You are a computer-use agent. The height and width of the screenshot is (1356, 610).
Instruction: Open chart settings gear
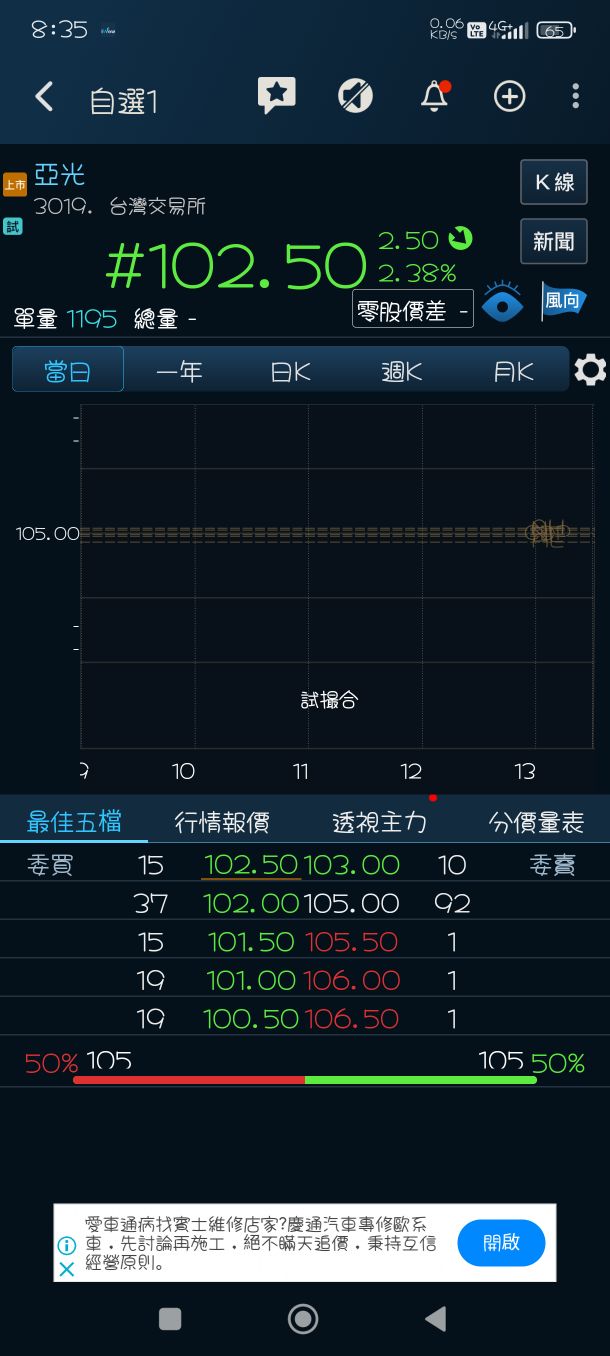coord(590,370)
